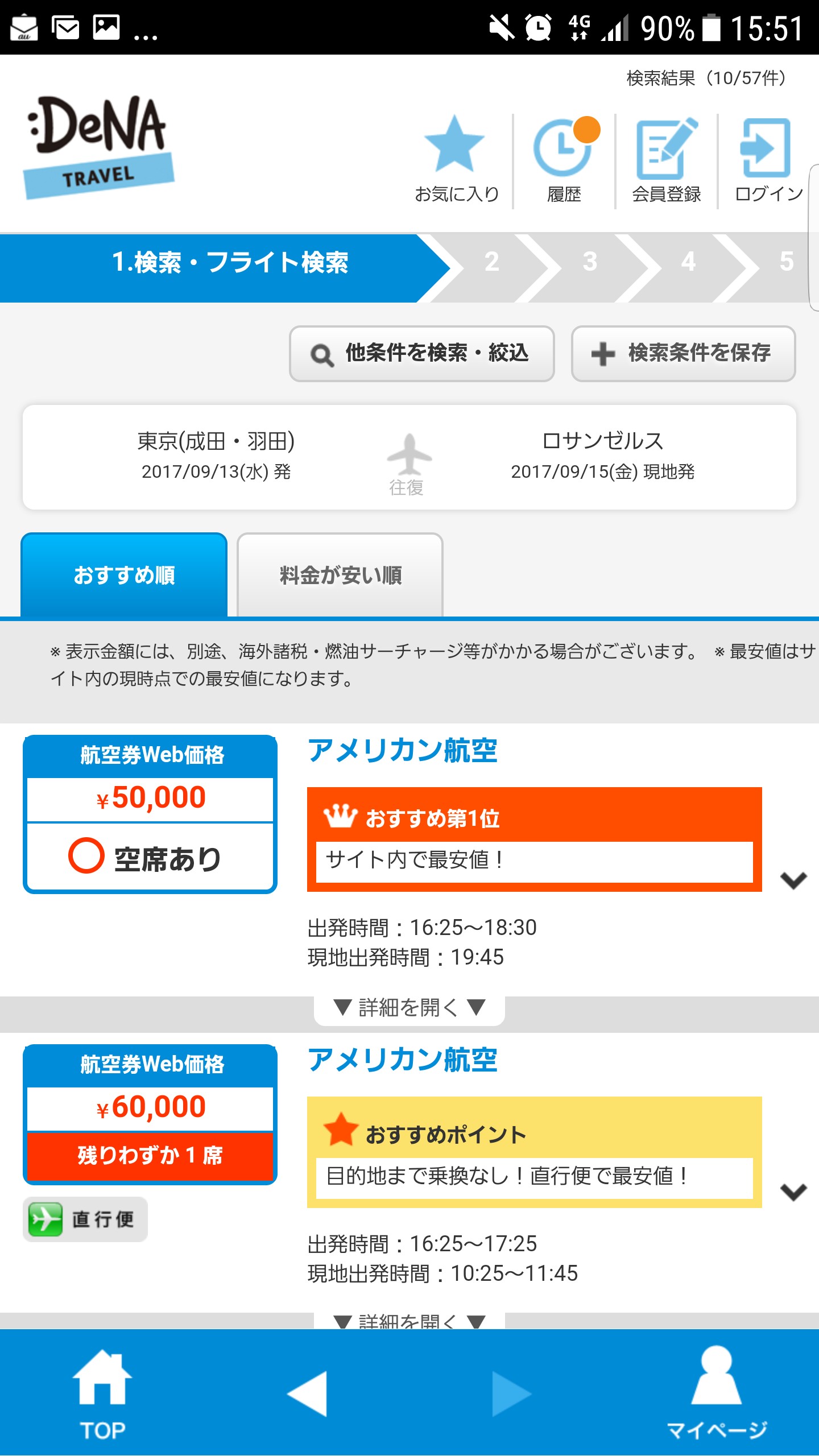Select the おすすめ順 tab
This screenshot has width=819, height=1456.
124,575
